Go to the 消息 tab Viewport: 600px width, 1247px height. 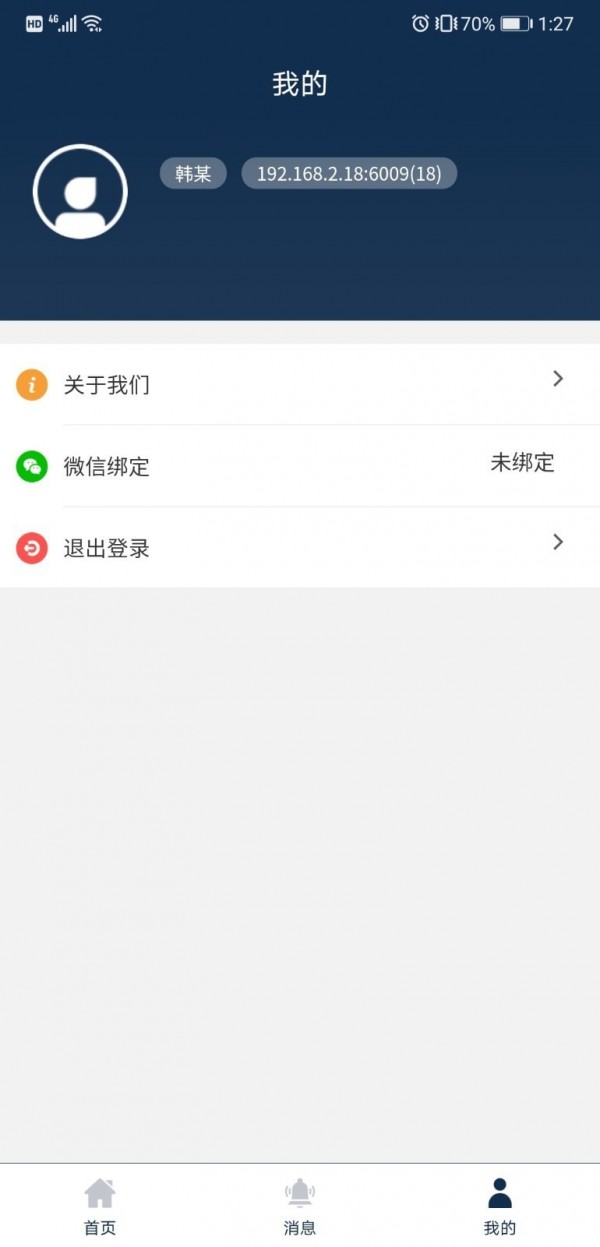[x=300, y=1205]
